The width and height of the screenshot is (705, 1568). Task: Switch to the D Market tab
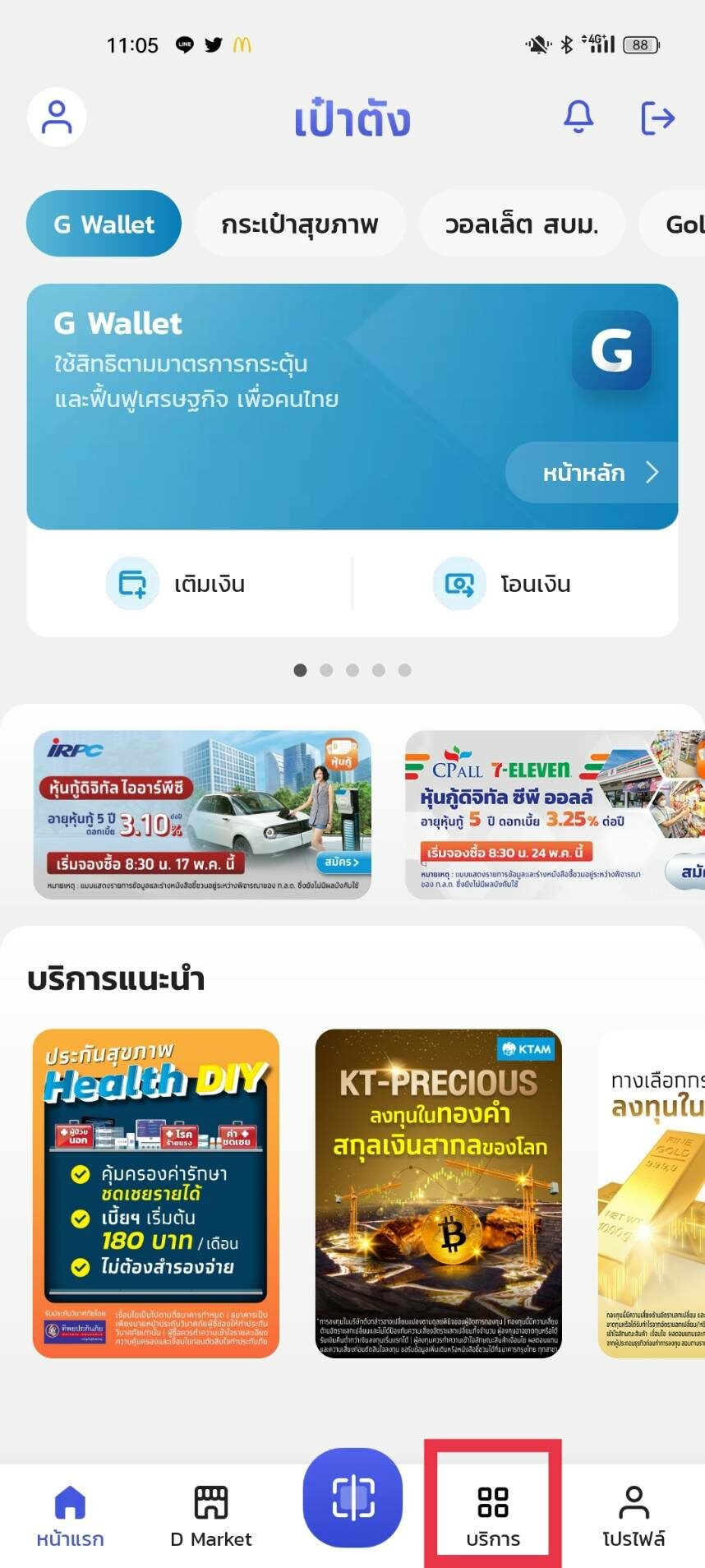point(210,1515)
